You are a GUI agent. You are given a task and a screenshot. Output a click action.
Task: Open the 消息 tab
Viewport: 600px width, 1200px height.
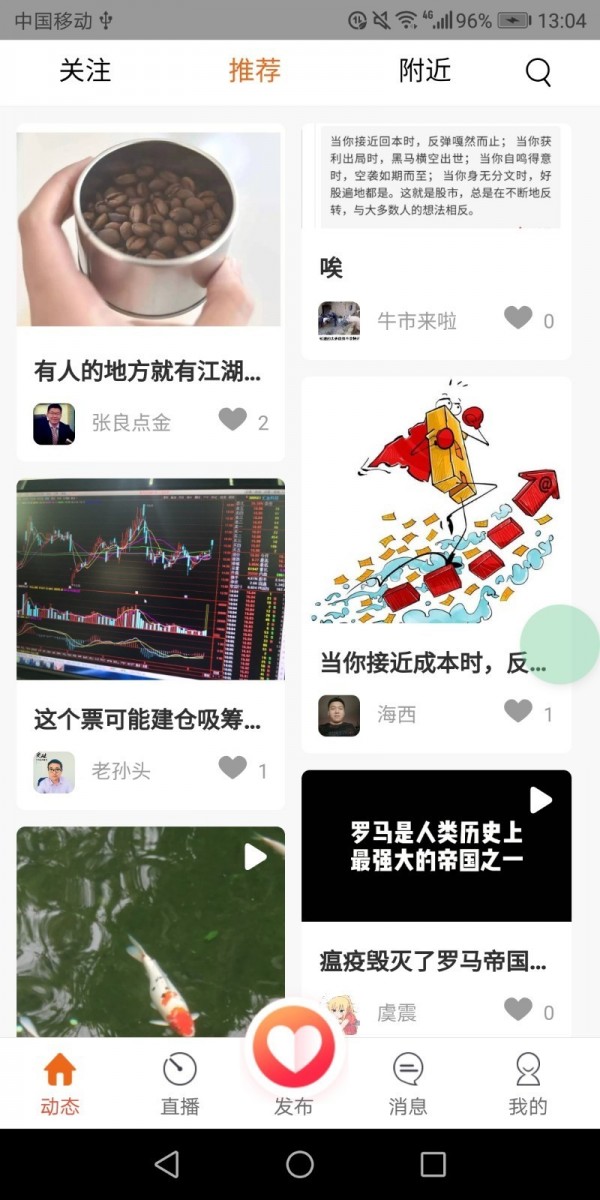407,1081
